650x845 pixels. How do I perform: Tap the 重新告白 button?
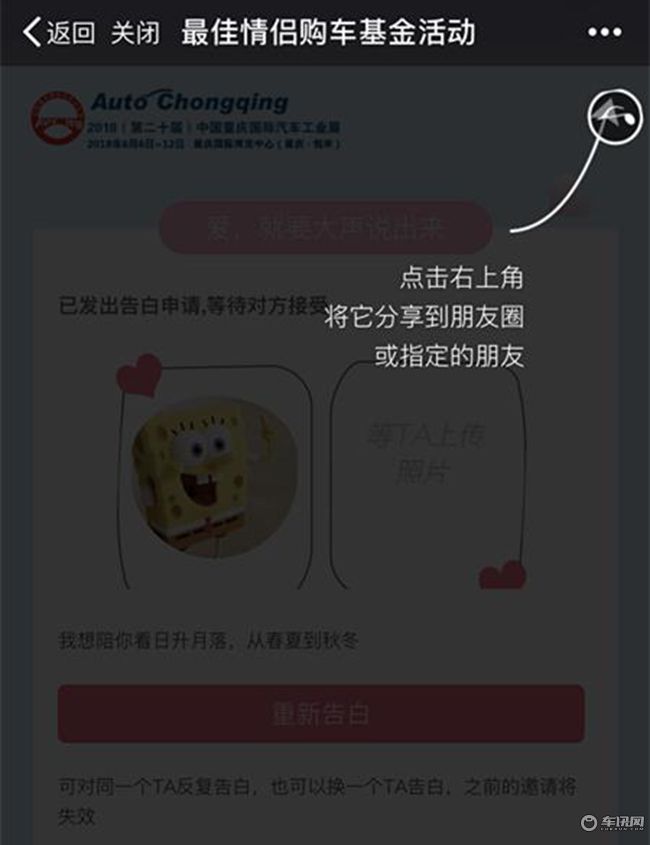320,714
